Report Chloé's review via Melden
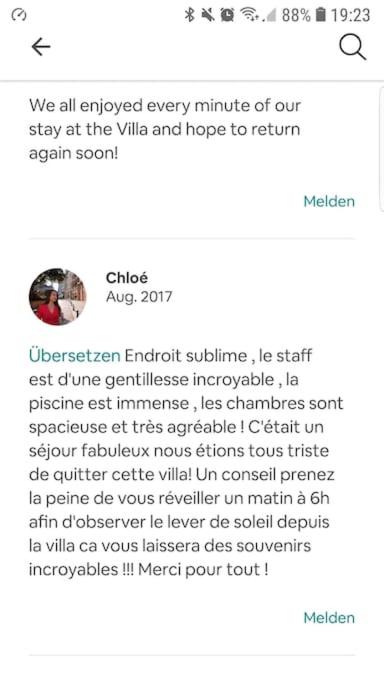The image size is (384, 683). point(329,618)
